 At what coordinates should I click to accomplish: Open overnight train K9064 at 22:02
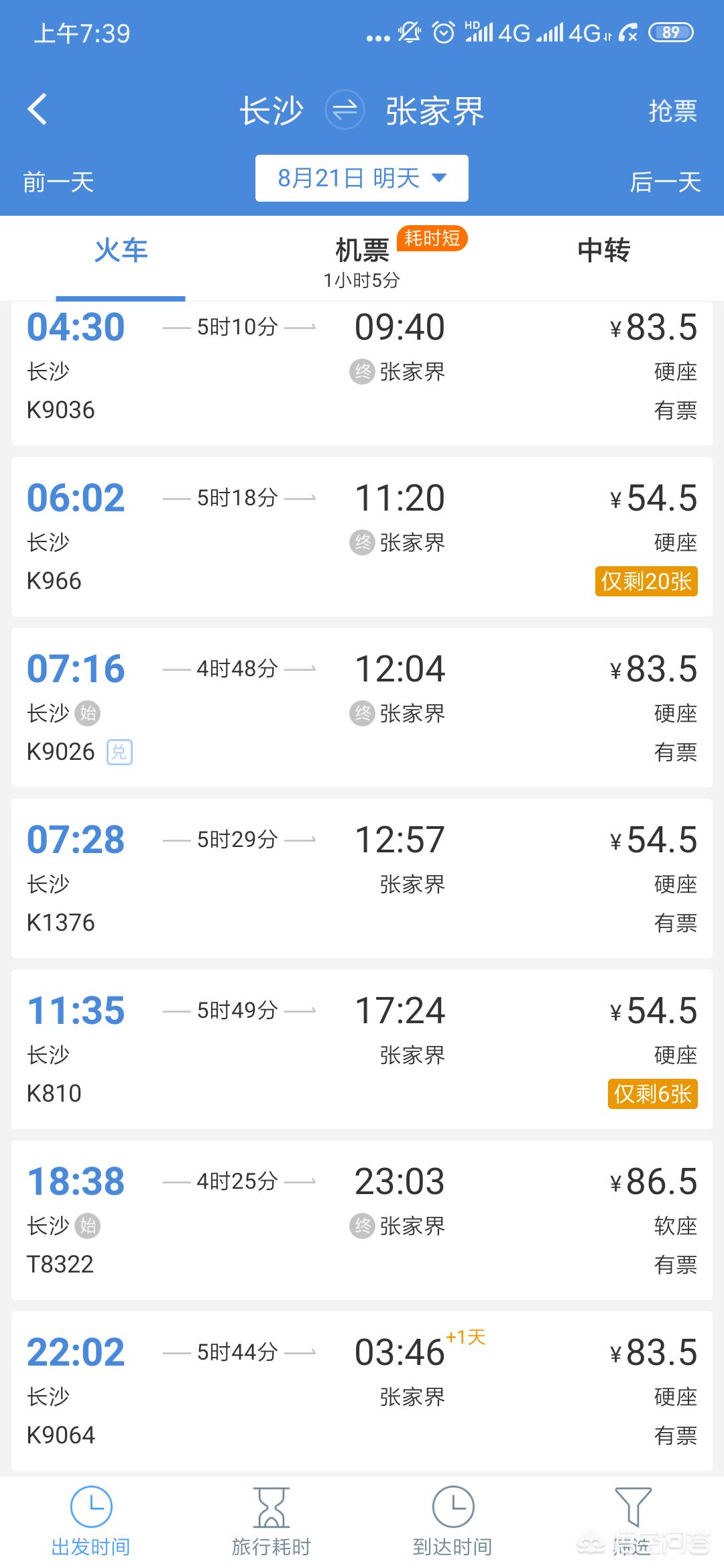pyautogui.click(x=362, y=1391)
